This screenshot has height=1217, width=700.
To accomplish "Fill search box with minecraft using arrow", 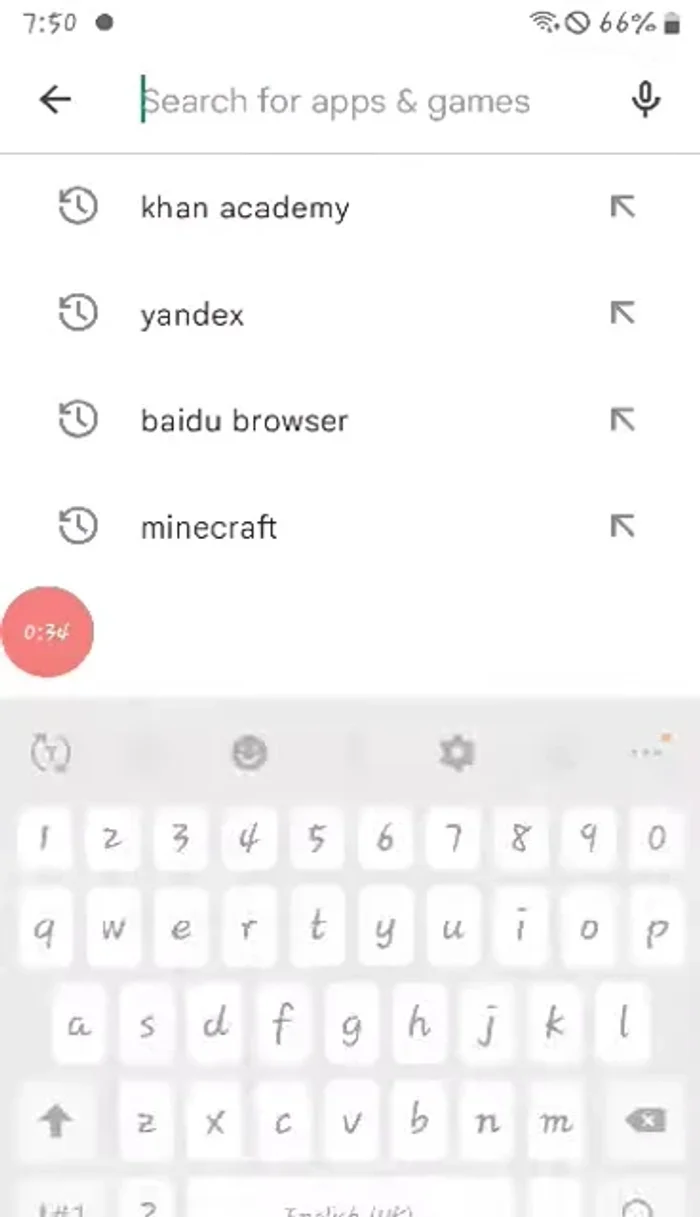I will (x=622, y=526).
